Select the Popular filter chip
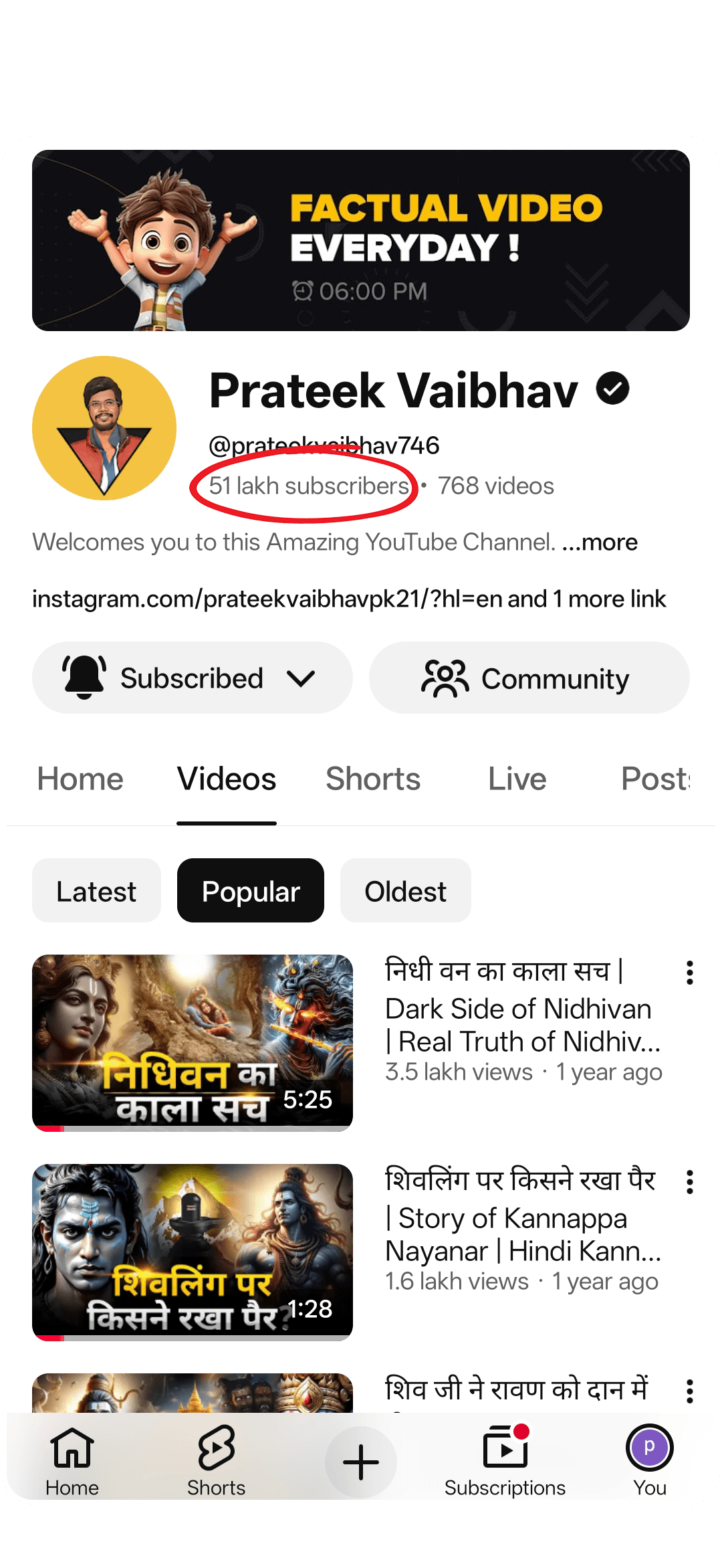 pyautogui.click(x=251, y=891)
